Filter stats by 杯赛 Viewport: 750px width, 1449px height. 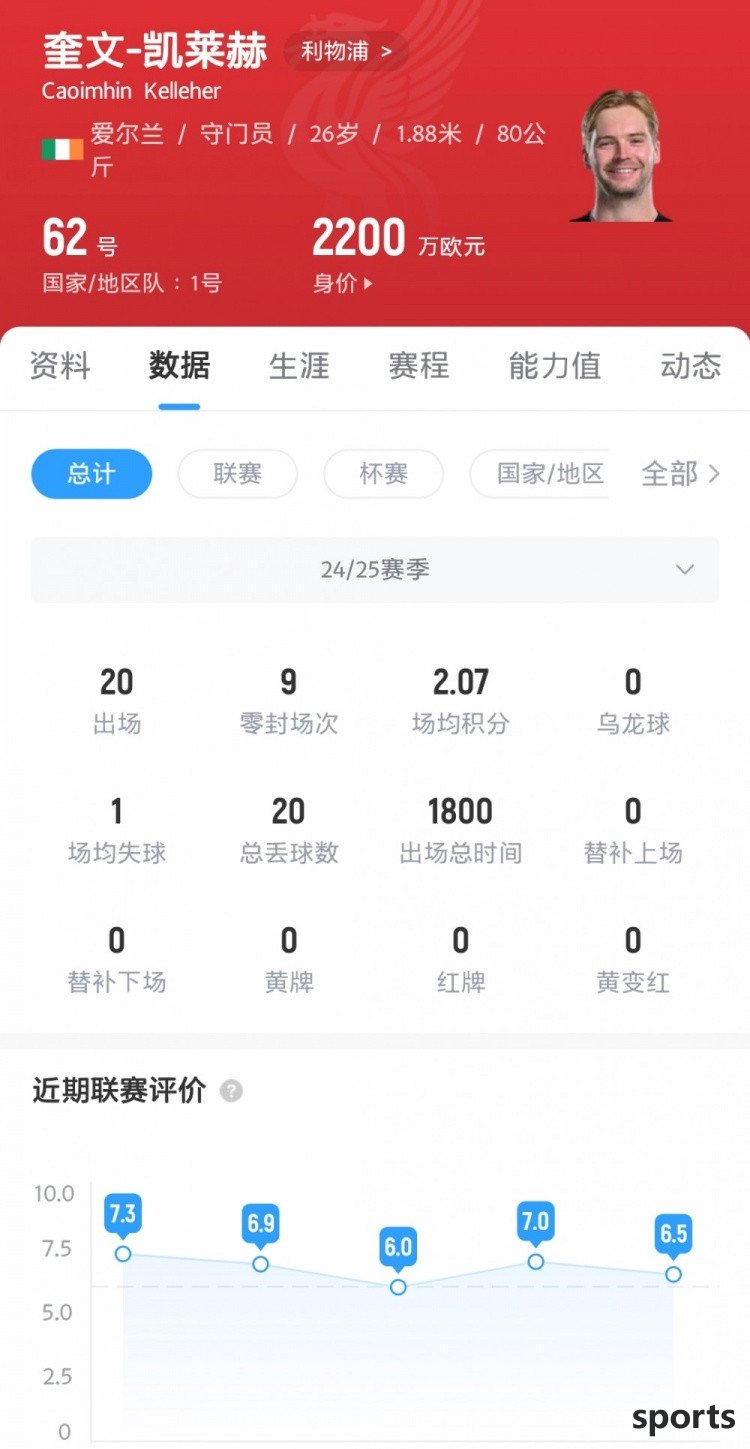point(383,474)
